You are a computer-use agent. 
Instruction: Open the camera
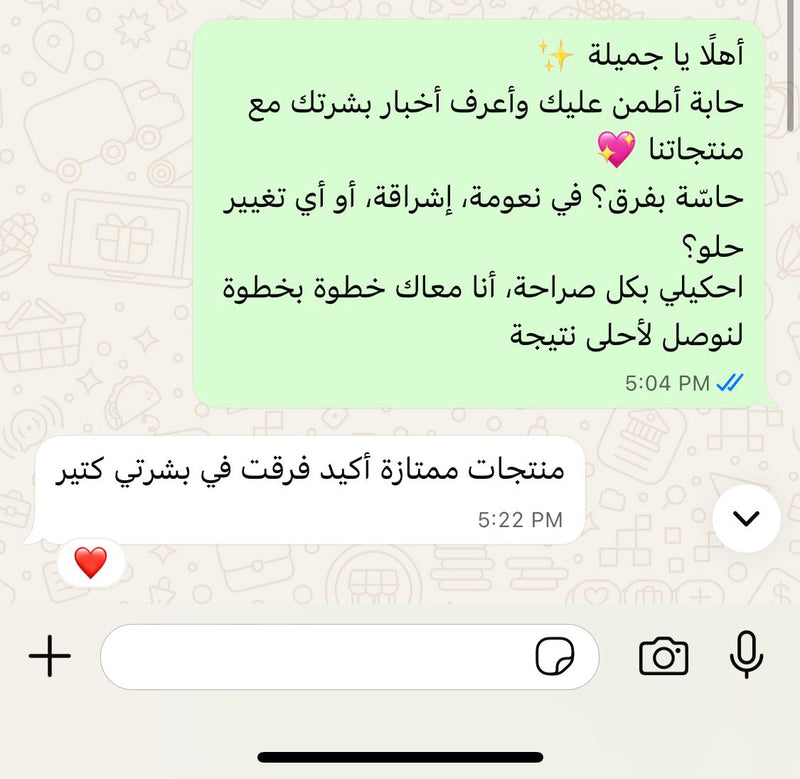point(663,656)
